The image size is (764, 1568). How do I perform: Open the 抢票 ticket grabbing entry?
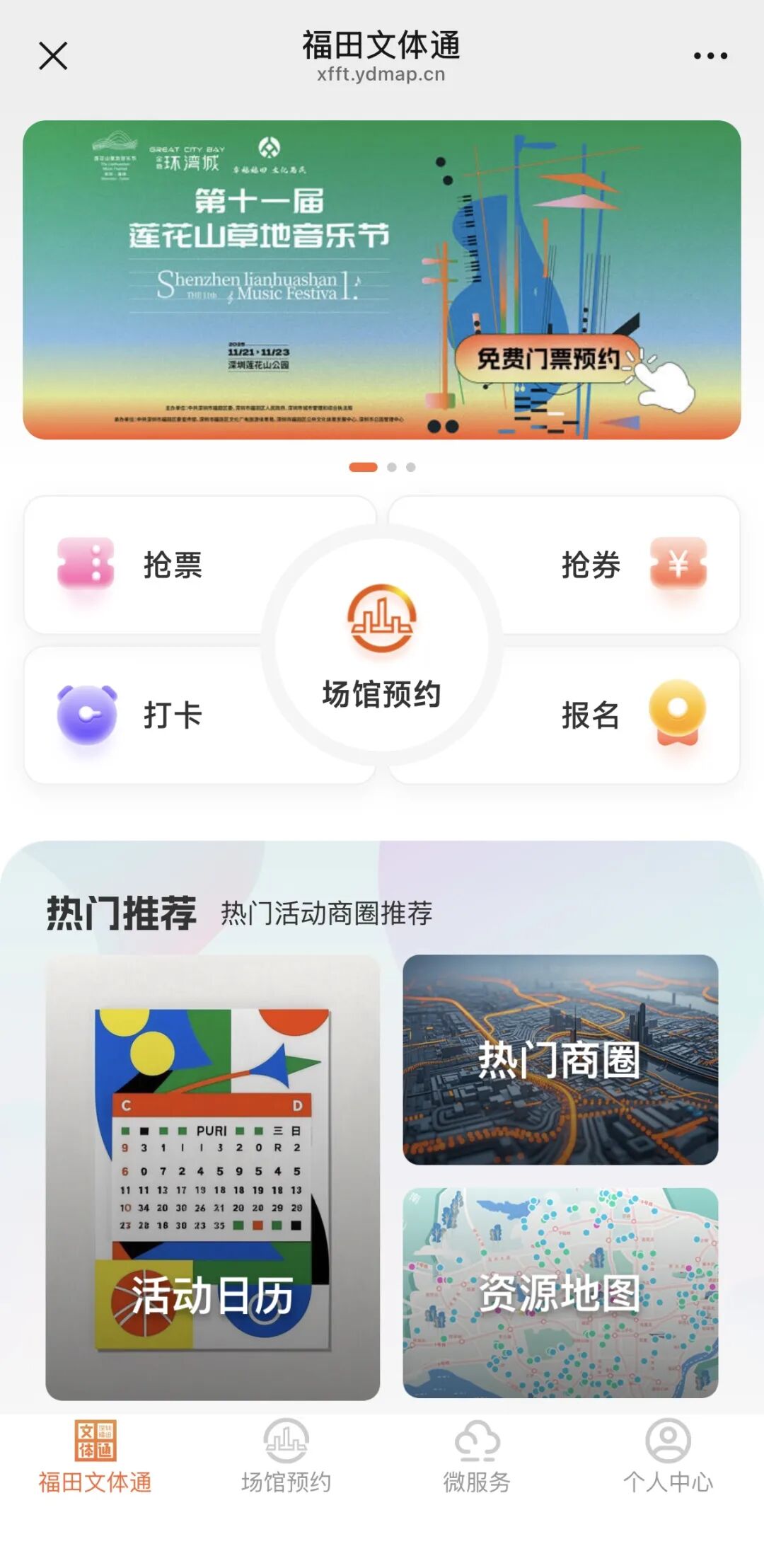[x=141, y=565]
